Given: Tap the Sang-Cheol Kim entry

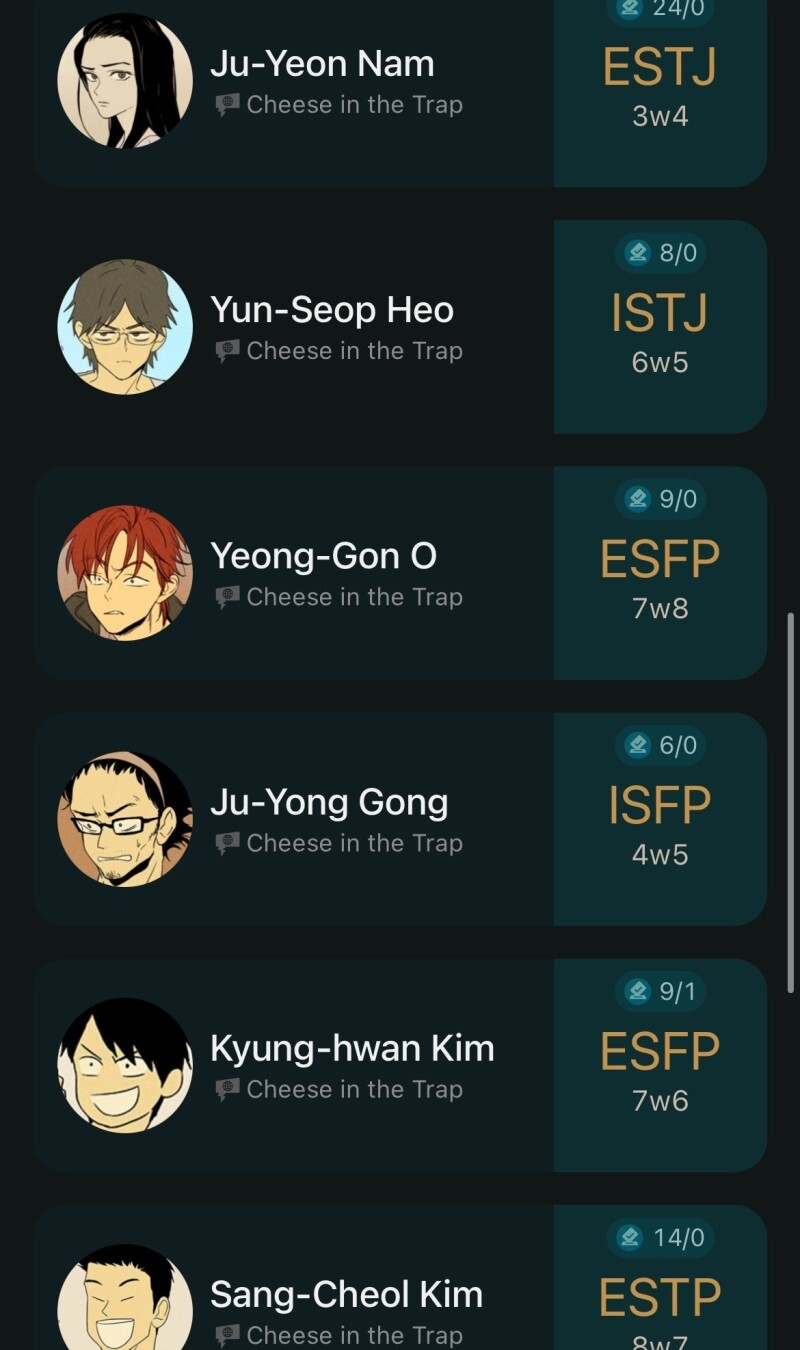Looking at the screenshot, I should coord(346,1295).
